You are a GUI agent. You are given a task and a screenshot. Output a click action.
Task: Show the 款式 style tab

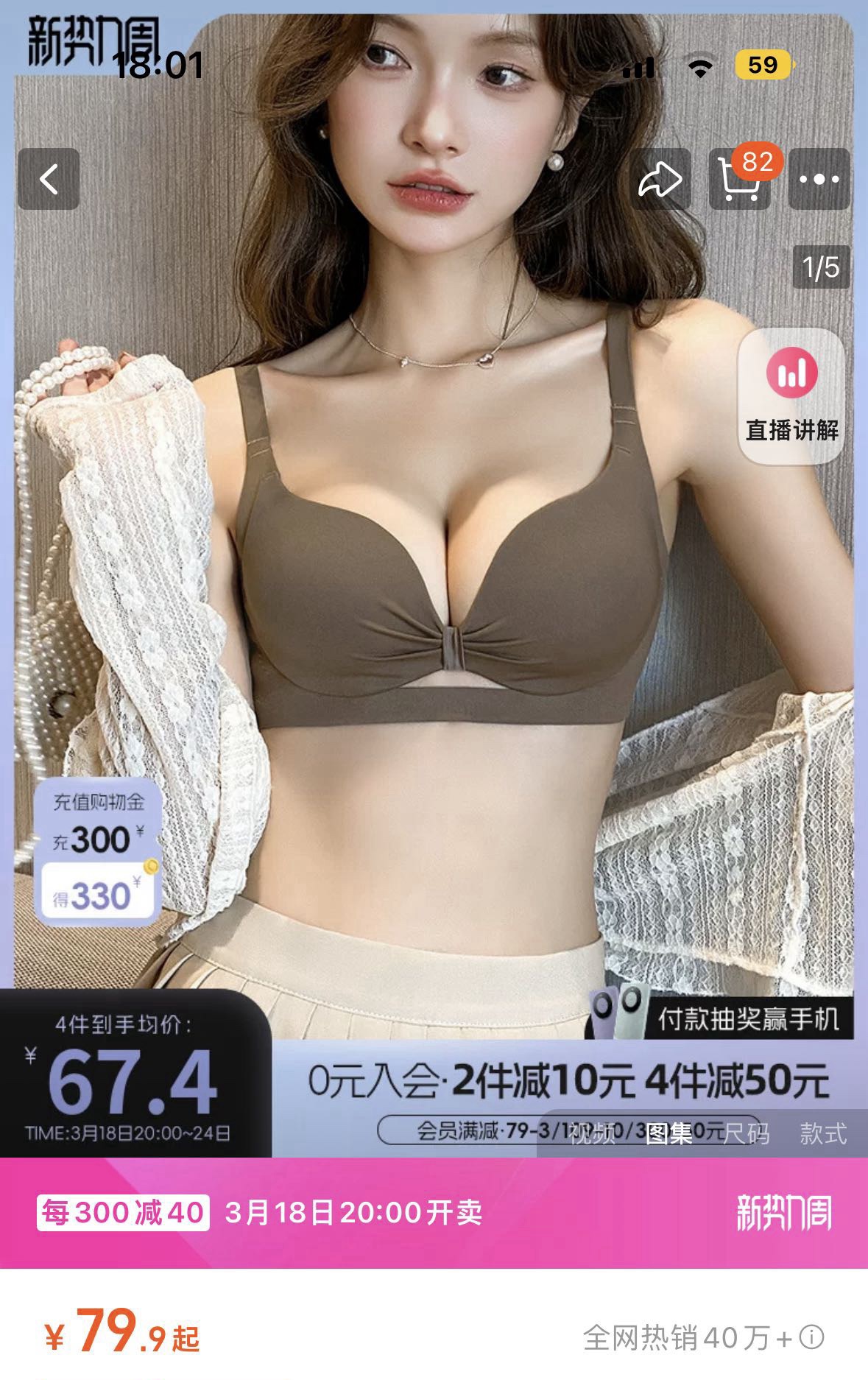(823, 1134)
